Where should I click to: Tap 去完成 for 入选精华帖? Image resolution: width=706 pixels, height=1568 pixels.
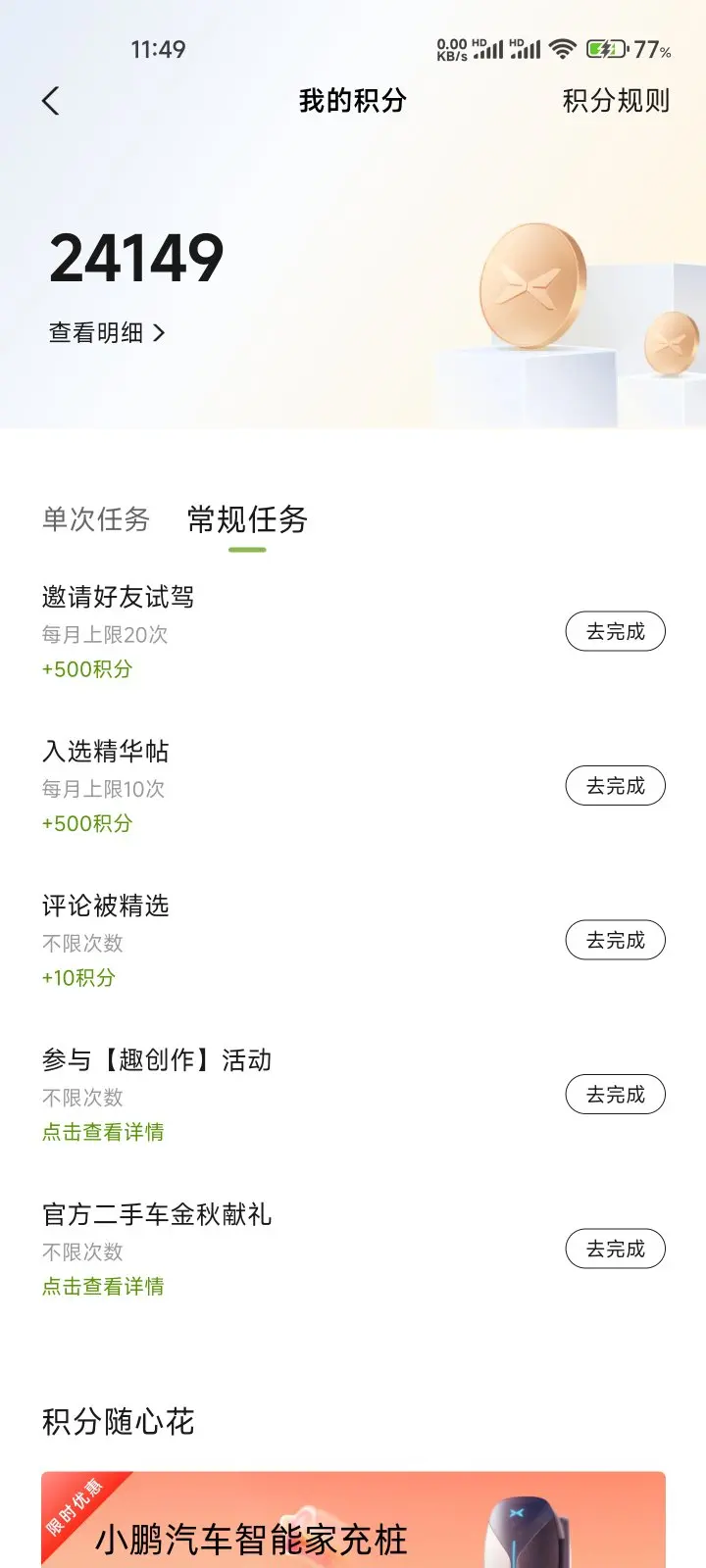click(615, 786)
